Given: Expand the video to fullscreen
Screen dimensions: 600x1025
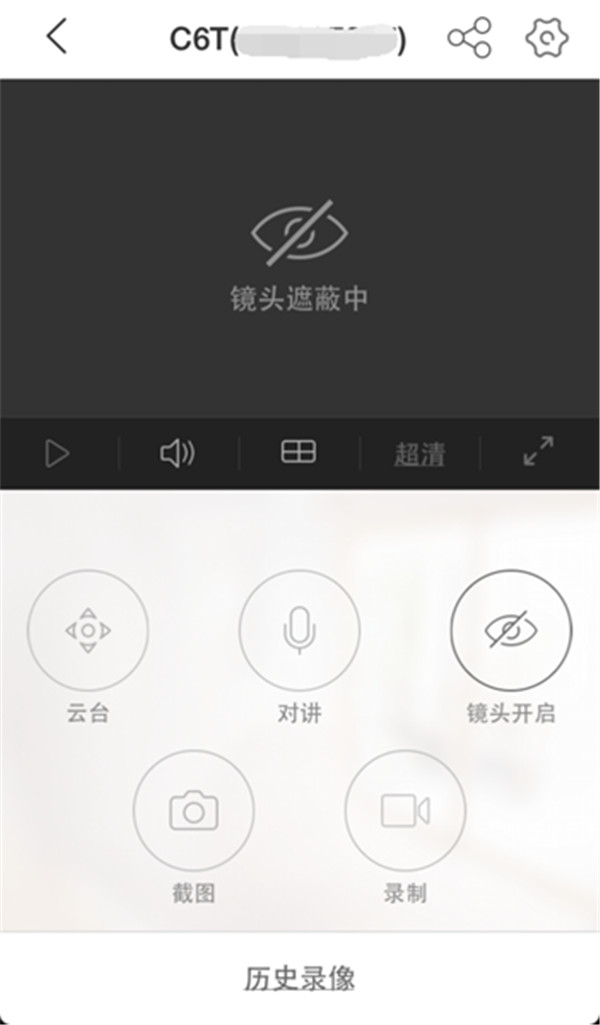Looking at the screenshot, I should (x=538, y=452).
